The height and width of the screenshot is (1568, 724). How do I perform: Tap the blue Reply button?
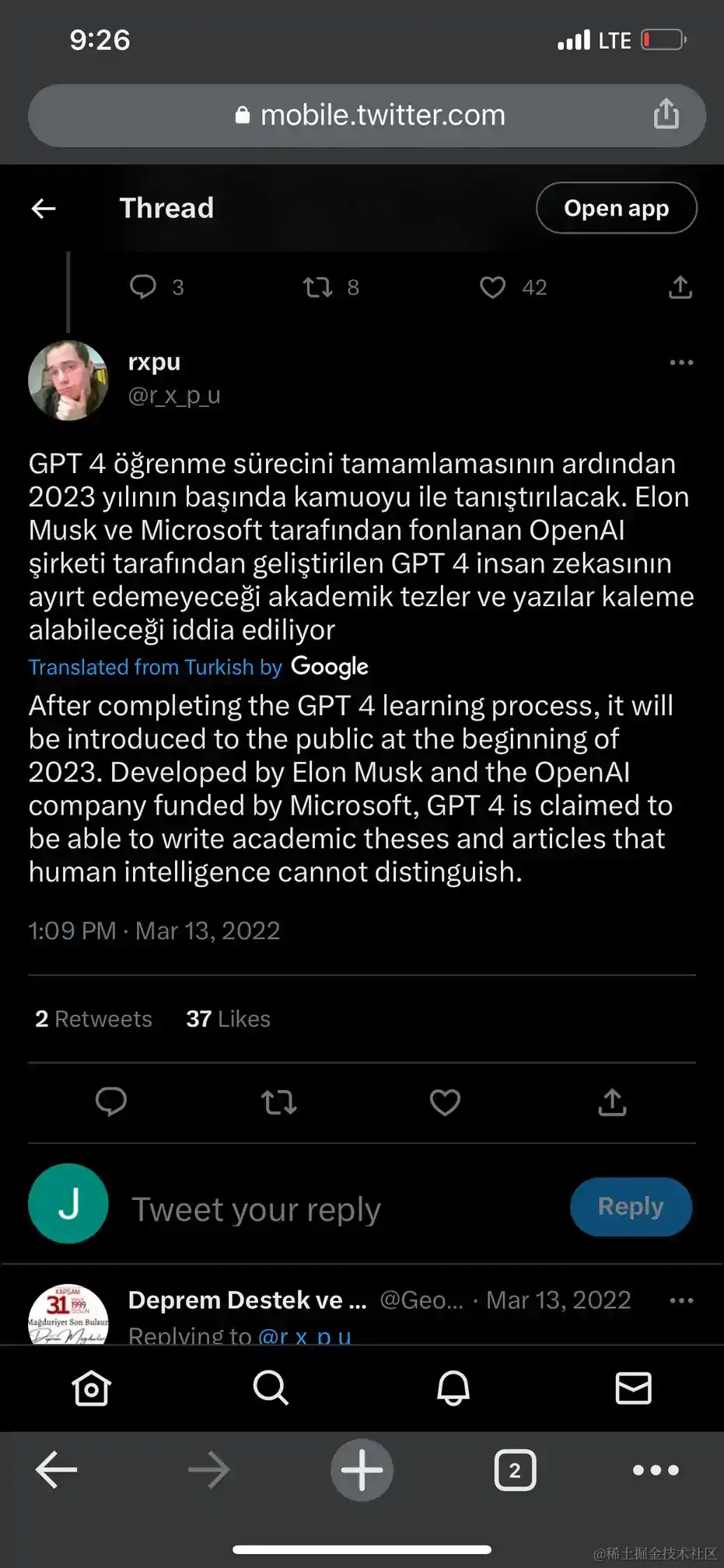pyautogui.click(x=631, y=1207)
